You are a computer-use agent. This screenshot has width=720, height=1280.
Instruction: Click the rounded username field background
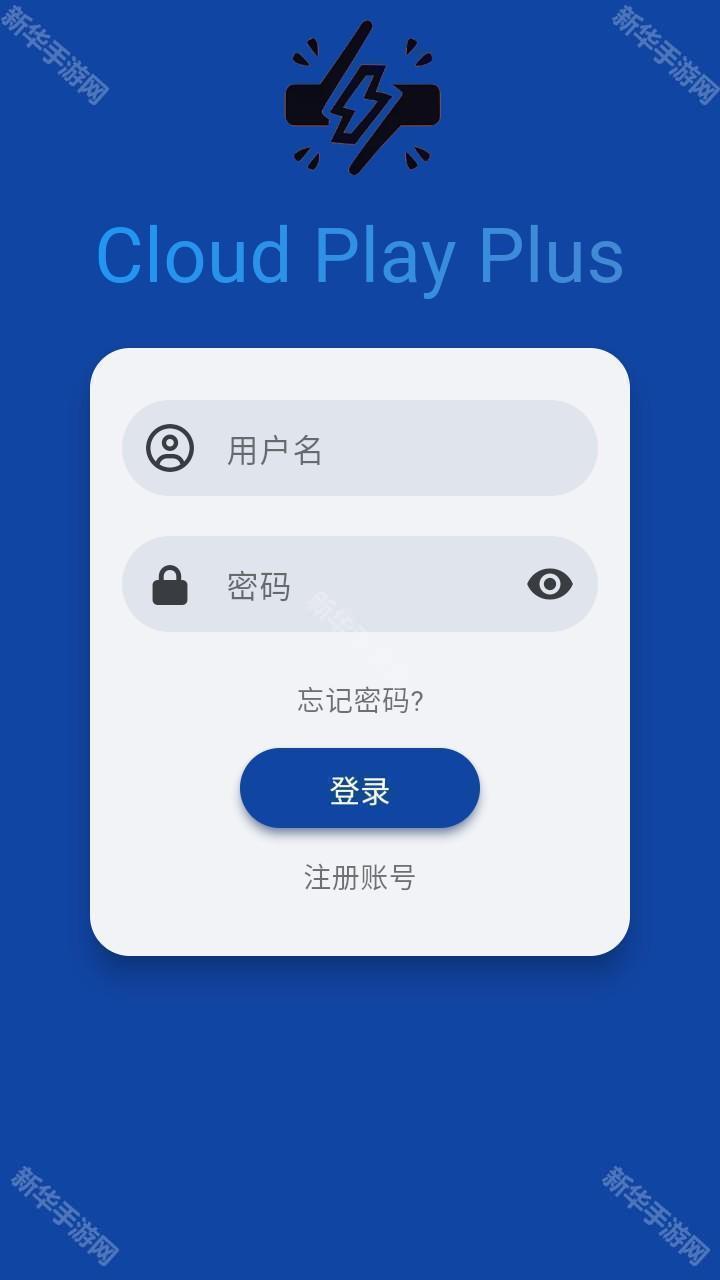click(x=360, y=448)
